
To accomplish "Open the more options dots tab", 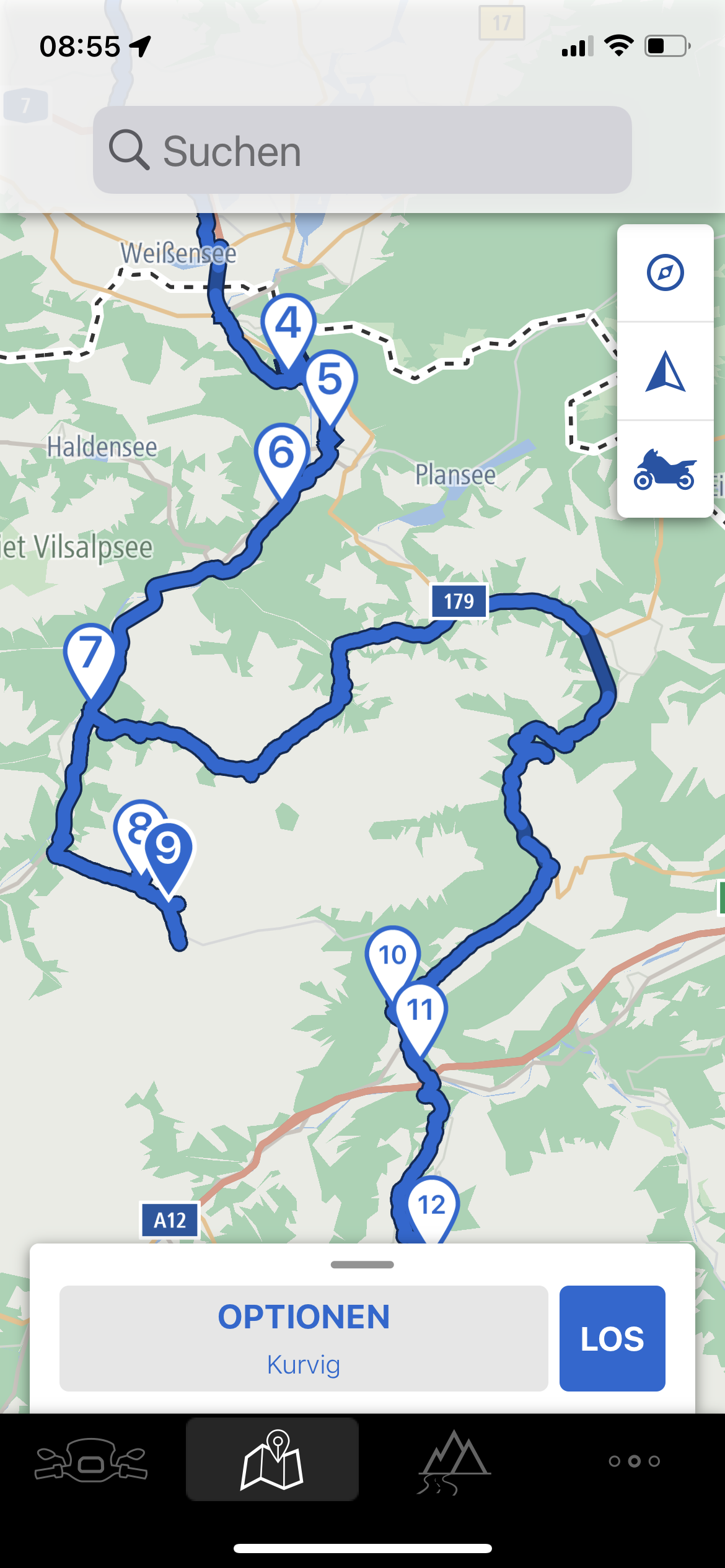I will 634,1461.
